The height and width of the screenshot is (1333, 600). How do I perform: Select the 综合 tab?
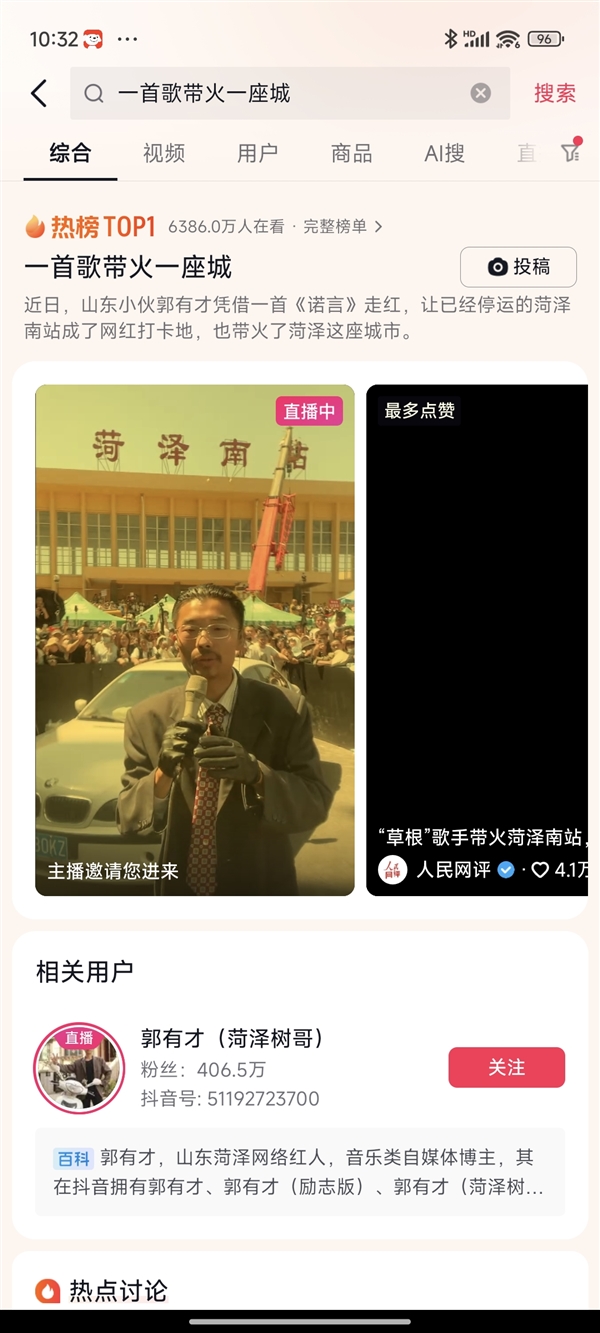(x=70, y=153)
